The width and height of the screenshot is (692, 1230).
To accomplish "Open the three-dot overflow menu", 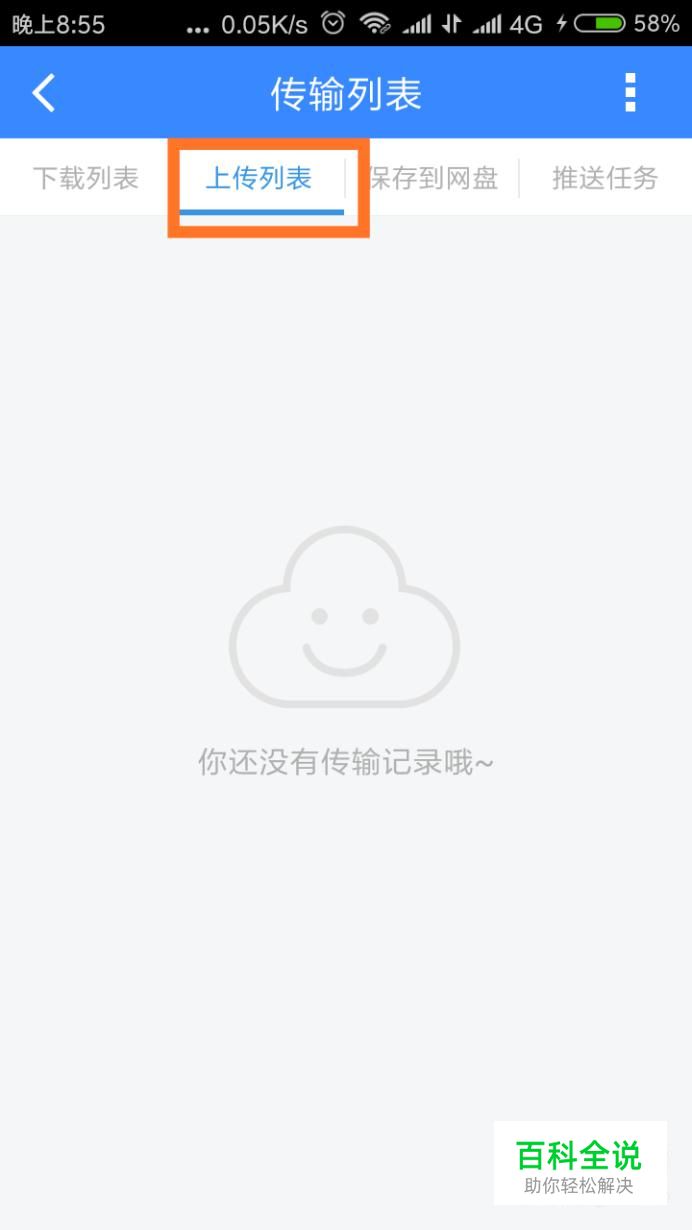I will click(x=630, y=92).
